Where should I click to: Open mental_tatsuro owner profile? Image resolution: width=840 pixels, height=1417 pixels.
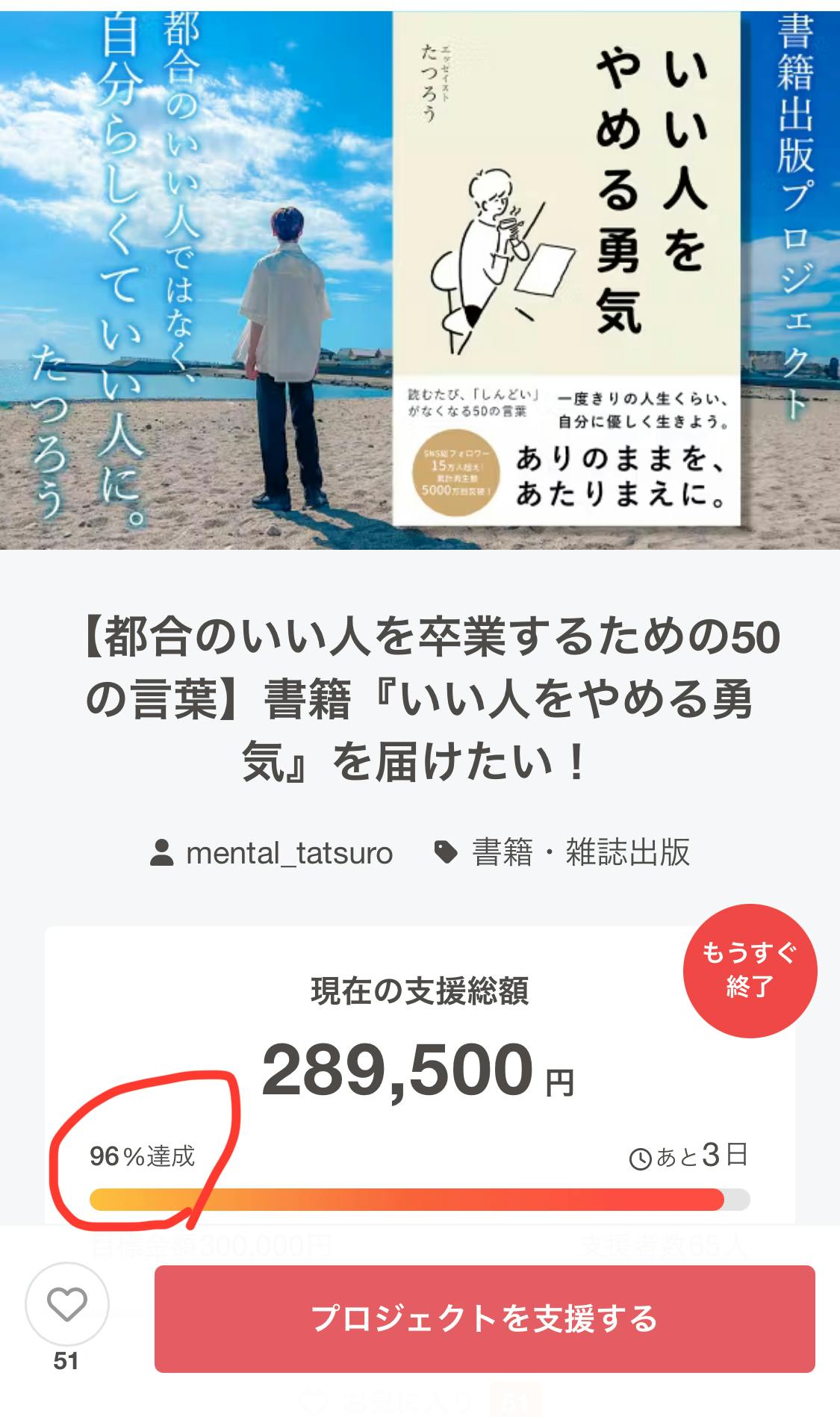coord(288,853)
